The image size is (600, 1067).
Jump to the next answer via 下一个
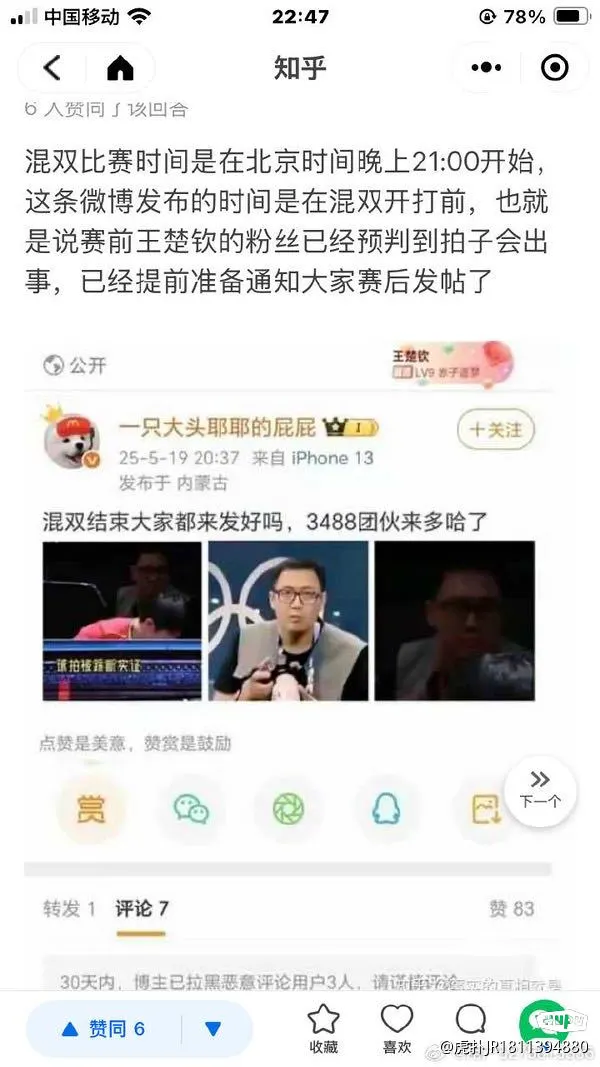click(540, 790)
